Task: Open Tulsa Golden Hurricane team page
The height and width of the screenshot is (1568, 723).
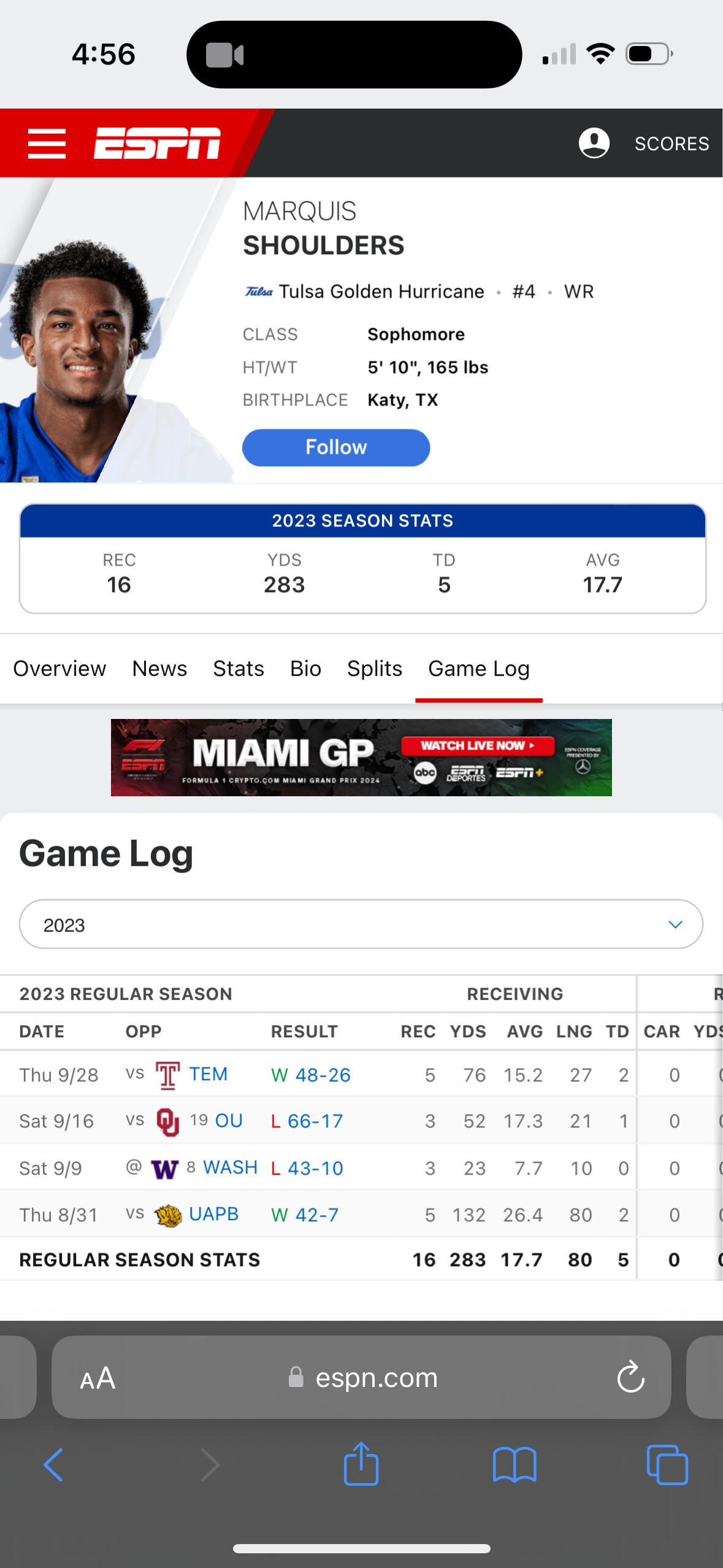Action: [381, 291]
